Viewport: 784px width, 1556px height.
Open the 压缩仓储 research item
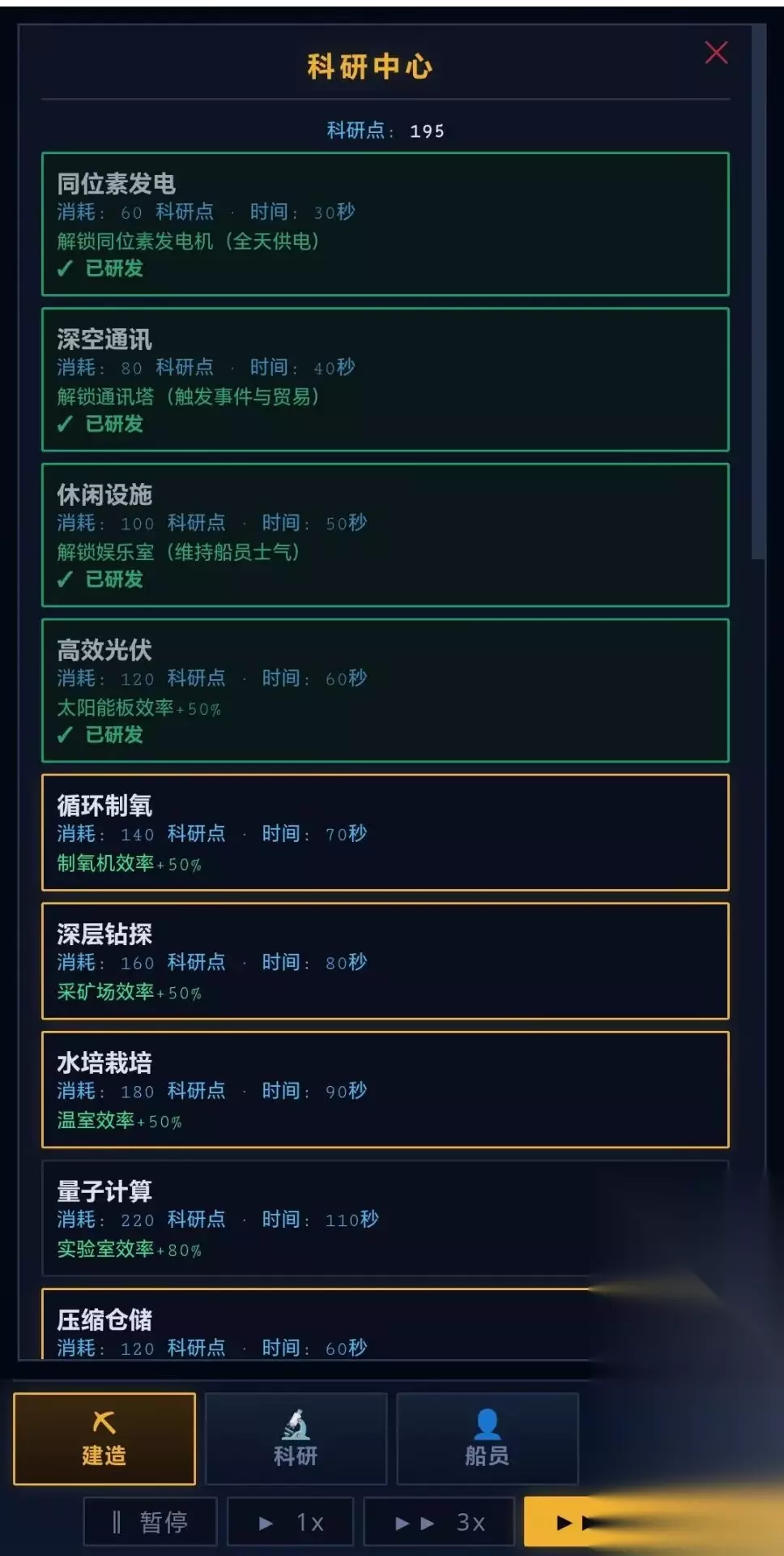click(386, 1324)
